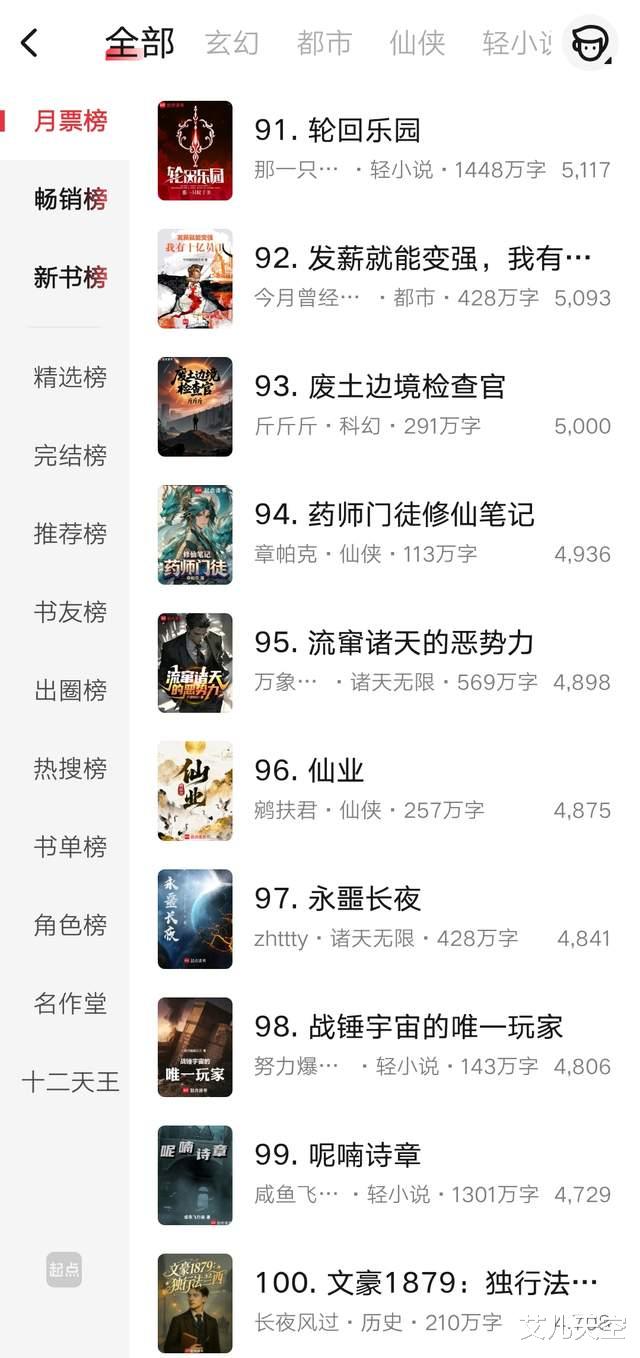This screenshot has width=640, height=1358.
Task: Switch to the 都市 genre tab
Action: [324, 43]
